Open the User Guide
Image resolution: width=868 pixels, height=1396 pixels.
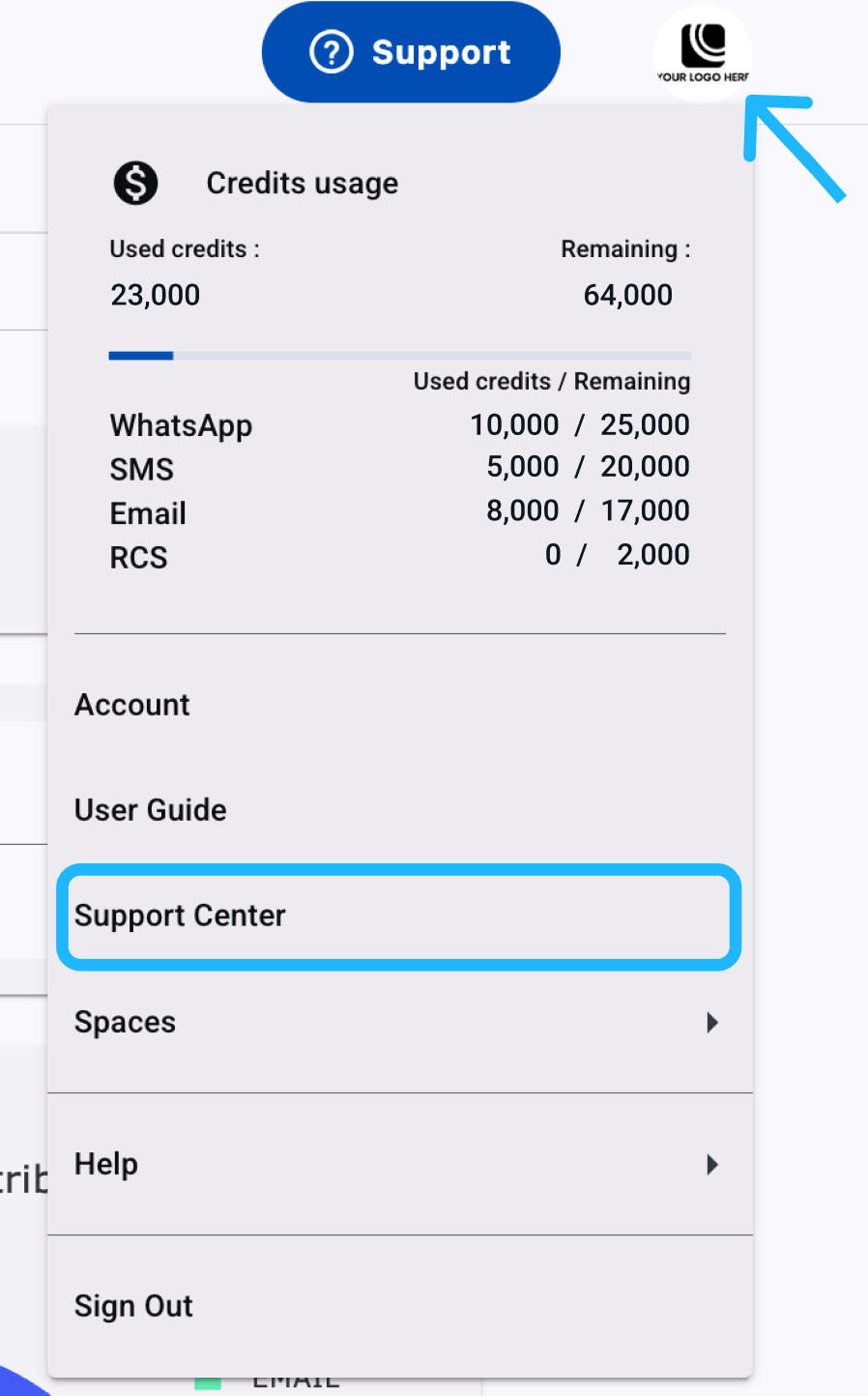tap(151, 810)
